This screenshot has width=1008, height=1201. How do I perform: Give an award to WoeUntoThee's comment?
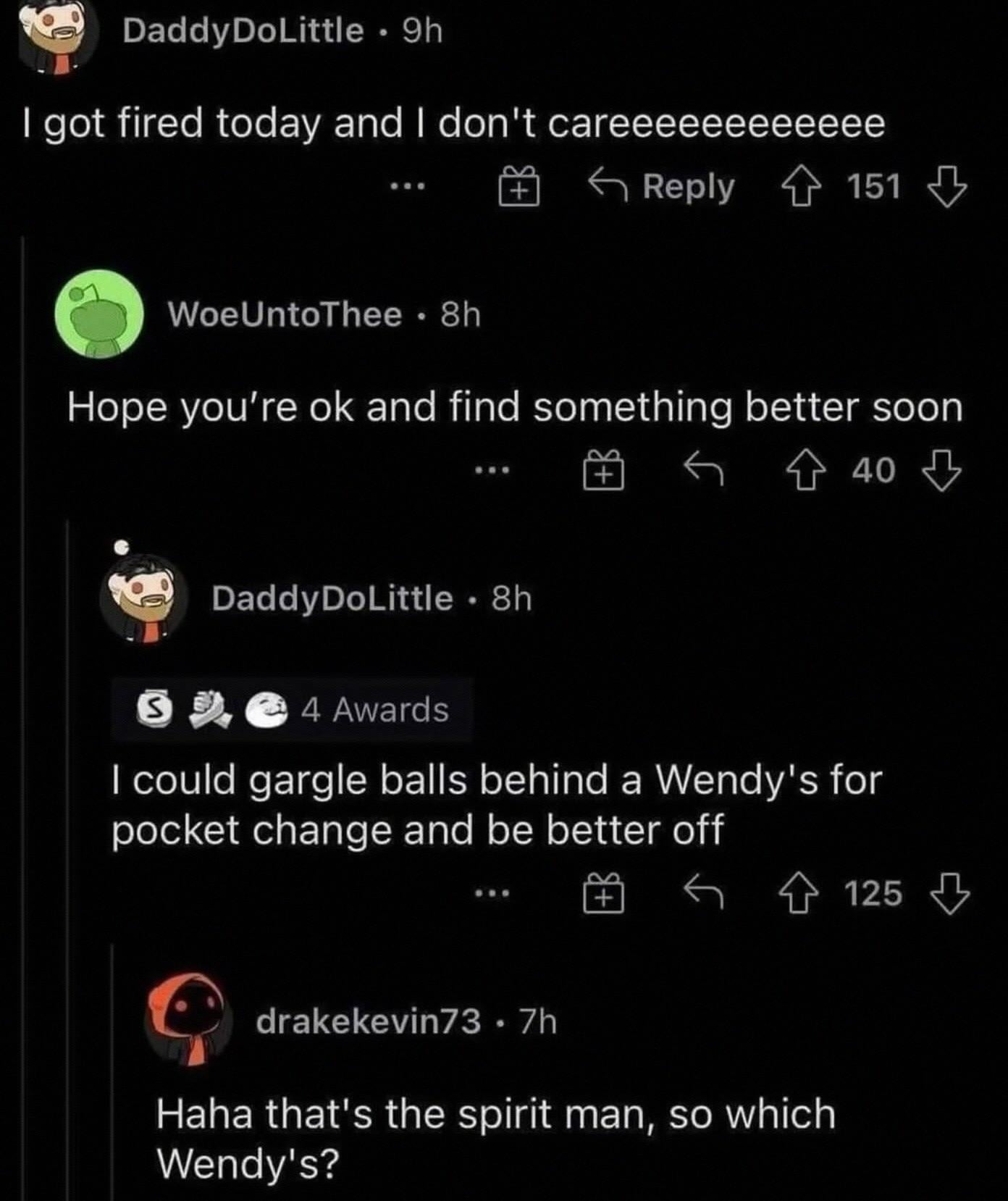tap(605, 471)
